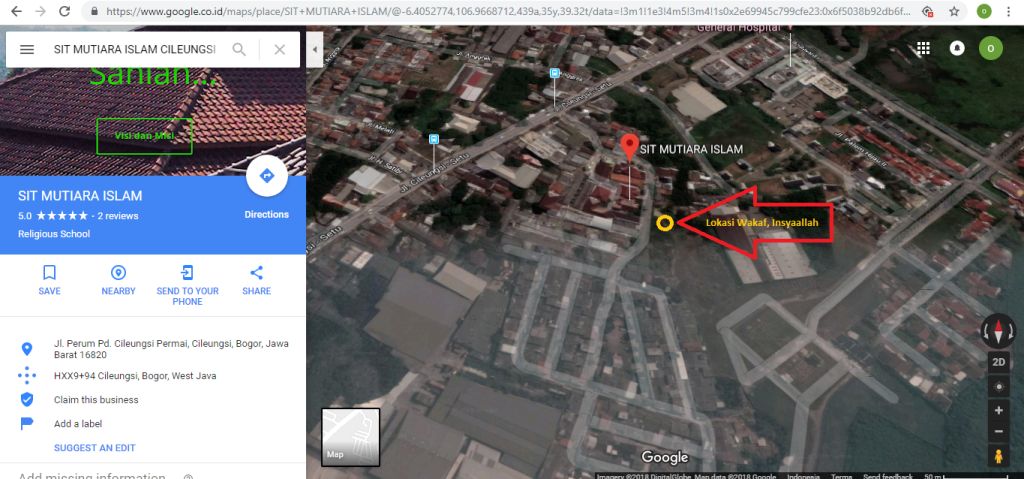The image size is (1024, 479).
Task: Save this place
Action: (49, 279)
